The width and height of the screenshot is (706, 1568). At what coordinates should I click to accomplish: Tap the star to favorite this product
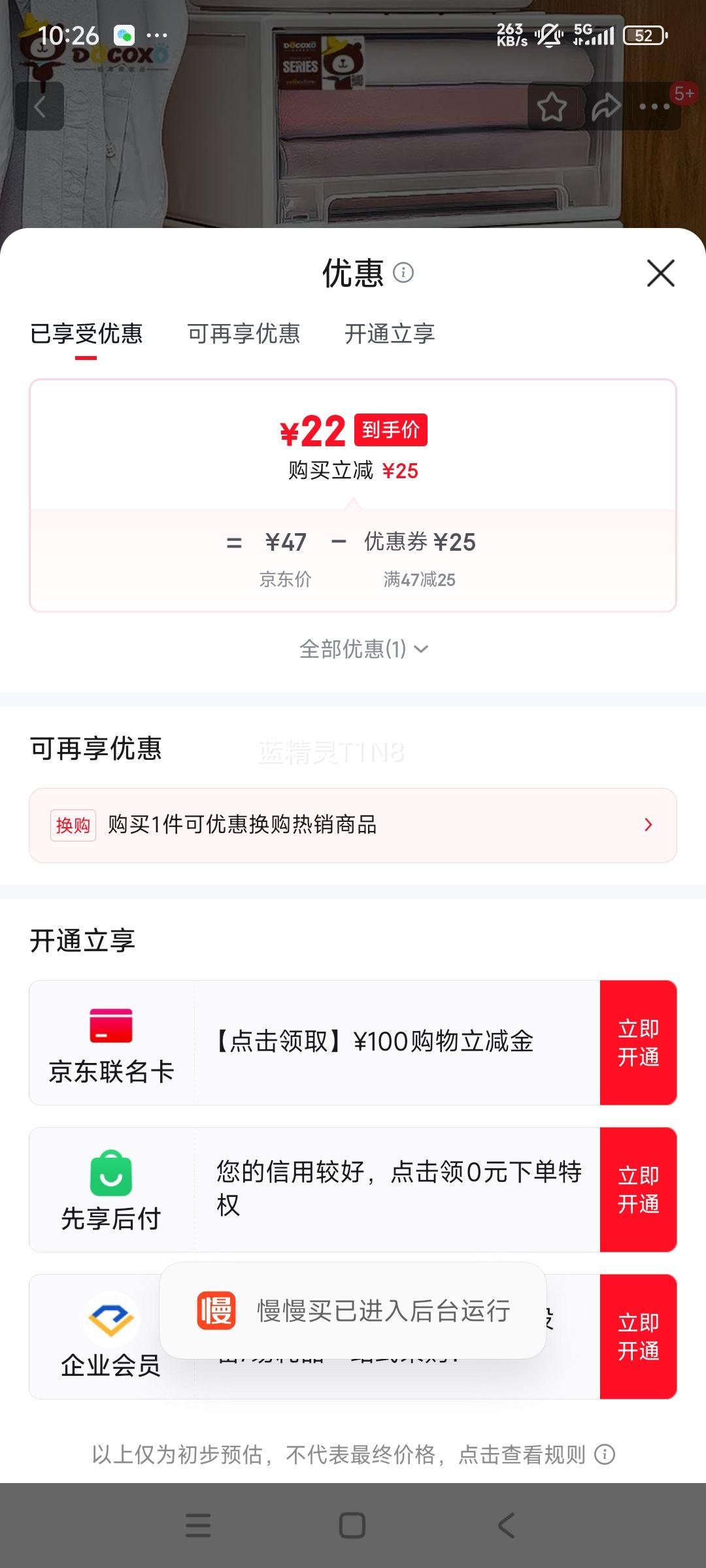click(551, 106)
